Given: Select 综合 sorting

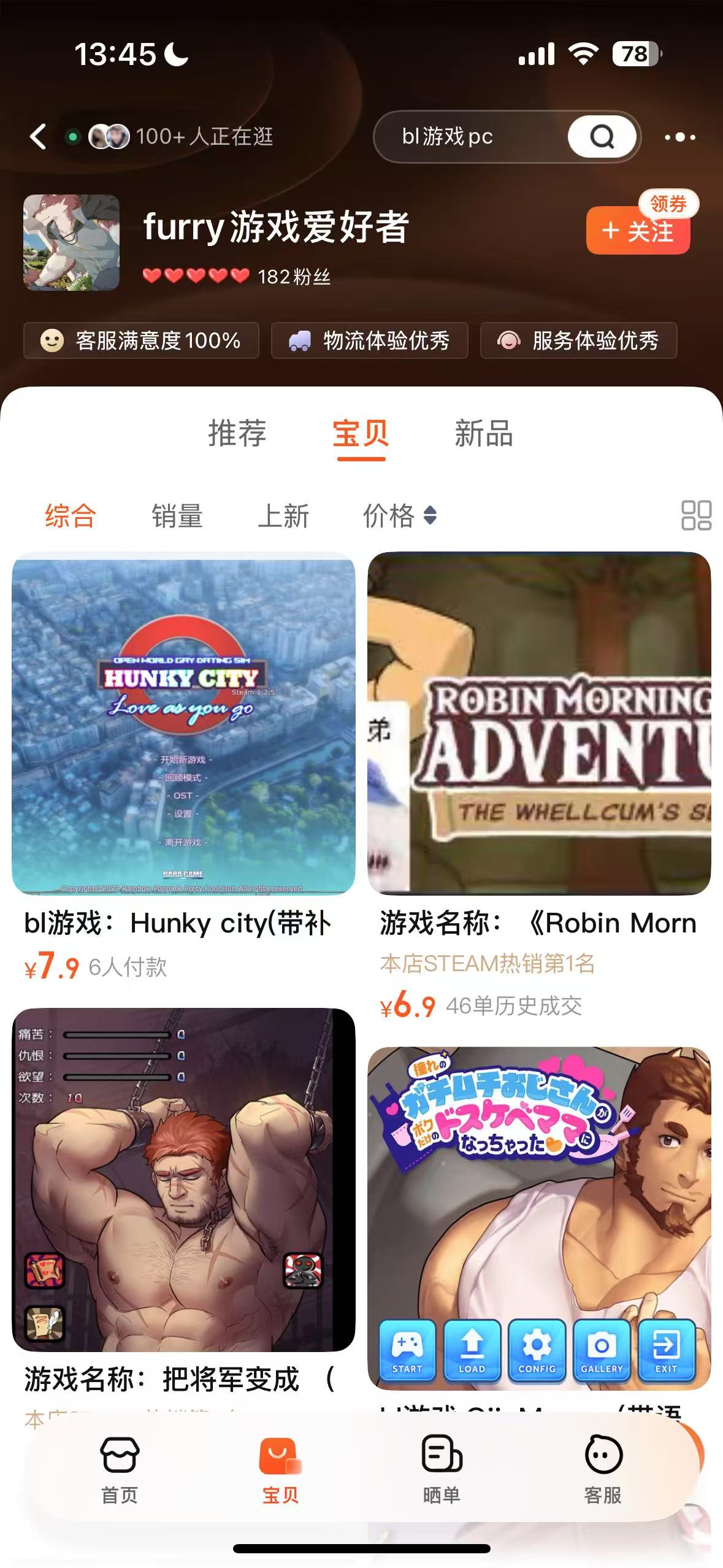Looking at the screenshot, I should click(x=71, y=515).
